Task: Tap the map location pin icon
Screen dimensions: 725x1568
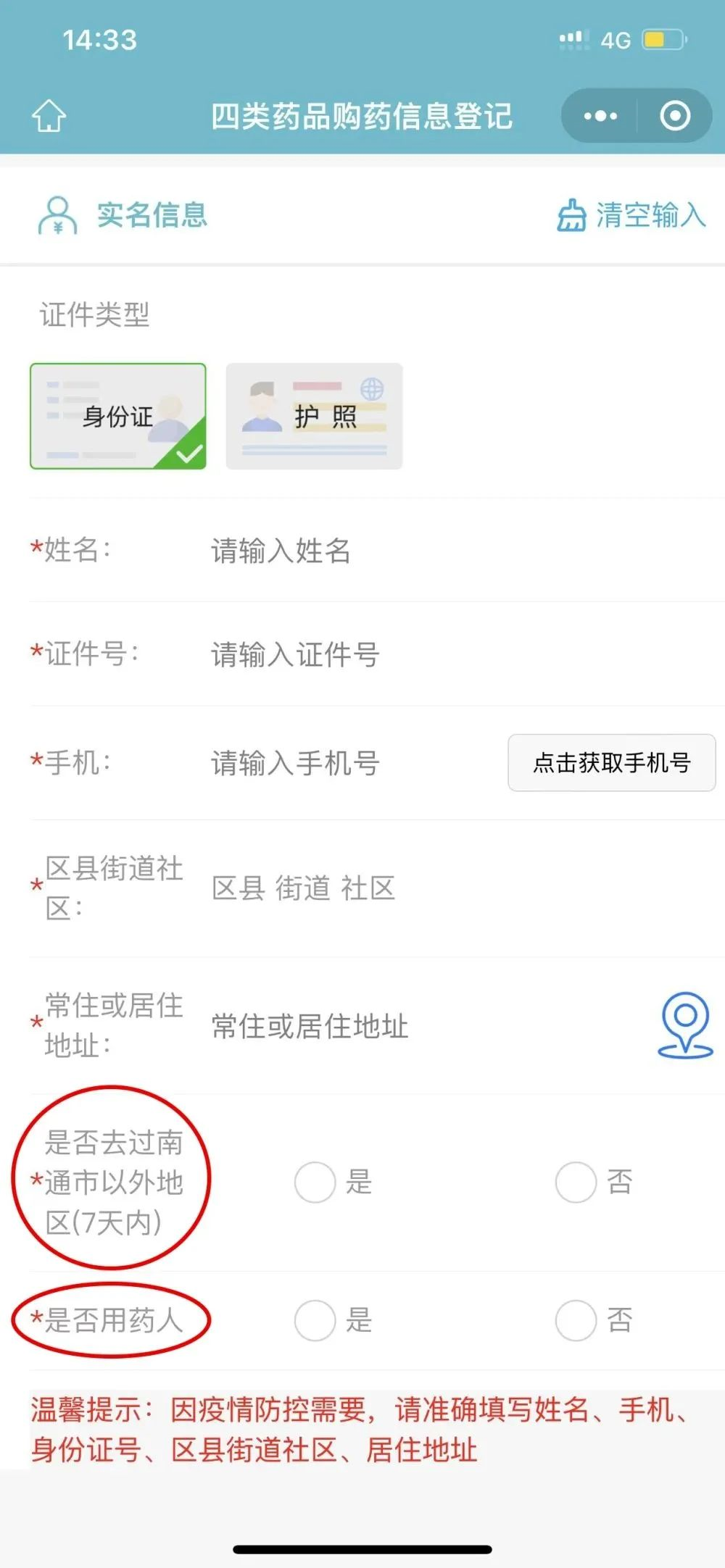Action: (x=685, y=1025)
